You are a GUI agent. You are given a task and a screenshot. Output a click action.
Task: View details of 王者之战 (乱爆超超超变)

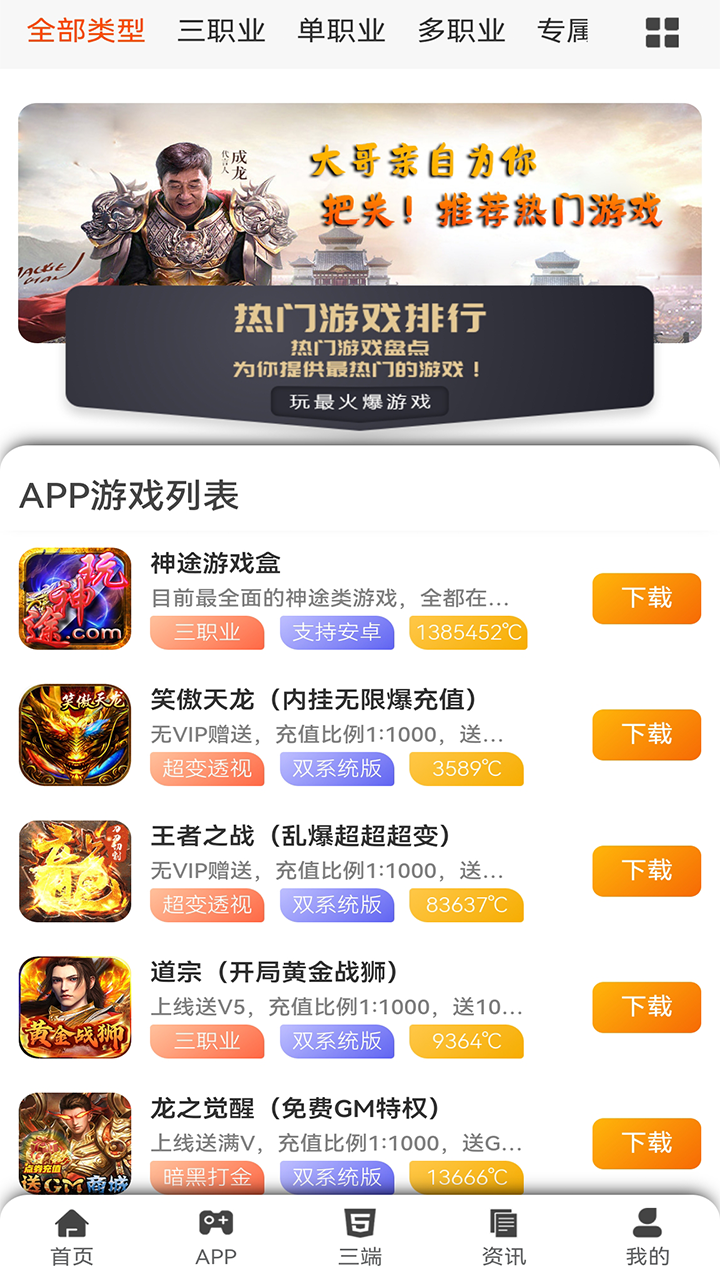click(301, 836)
